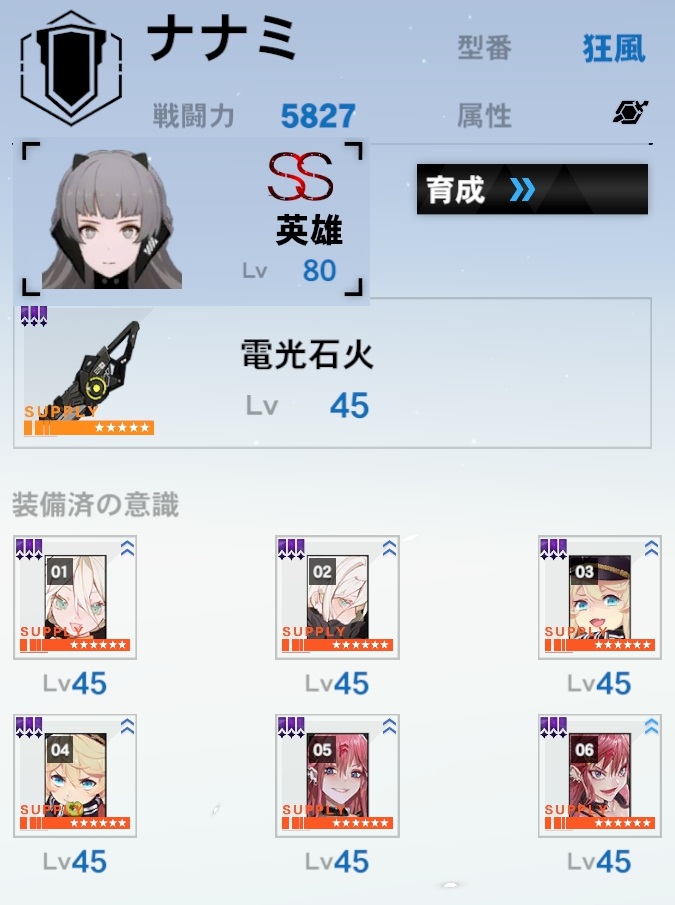Viewport: 675px width, 905px height.
Task: Open equipped memory slot 06
Action: point(599,775)
